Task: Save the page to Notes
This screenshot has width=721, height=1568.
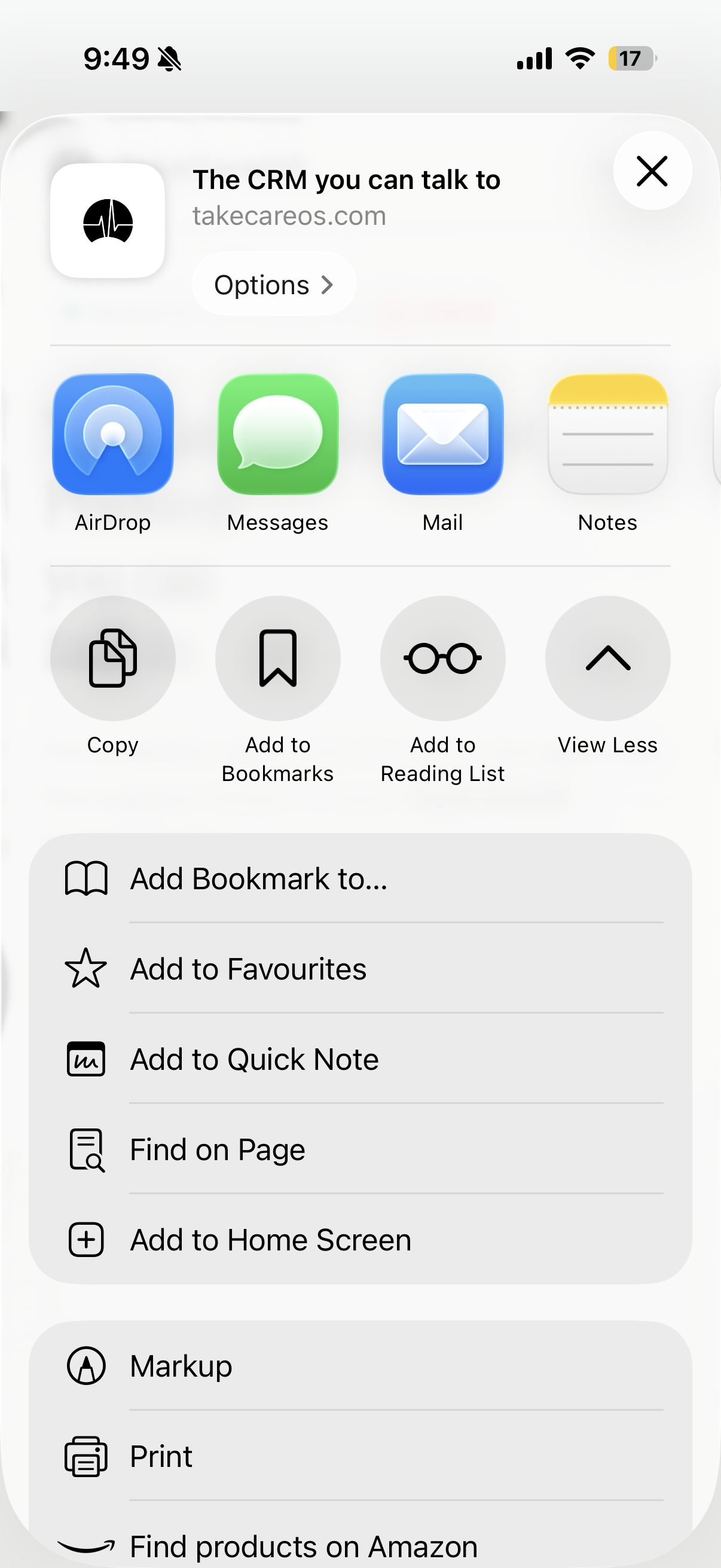Action: pos(607,434)
